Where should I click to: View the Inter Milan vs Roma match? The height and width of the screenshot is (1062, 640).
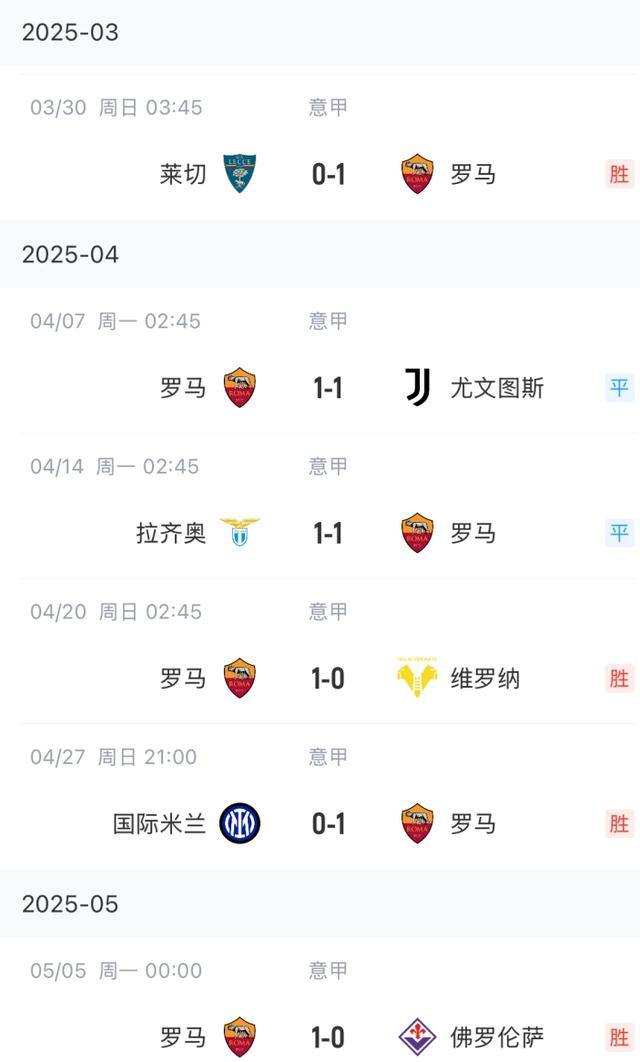pyautogui.click(x=320, y=797)
